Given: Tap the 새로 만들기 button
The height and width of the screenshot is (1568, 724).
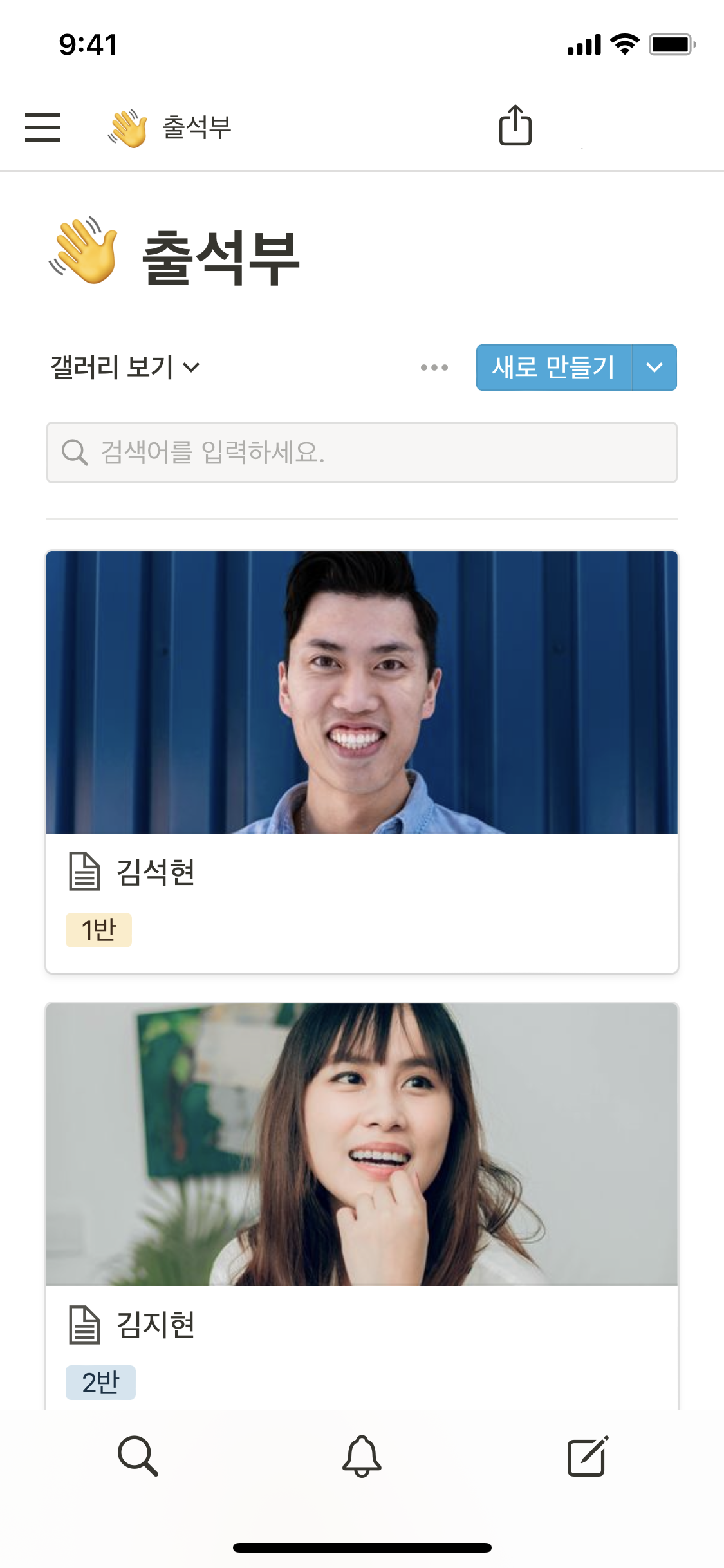Looking at the screenshot, I should click(553, 368).
